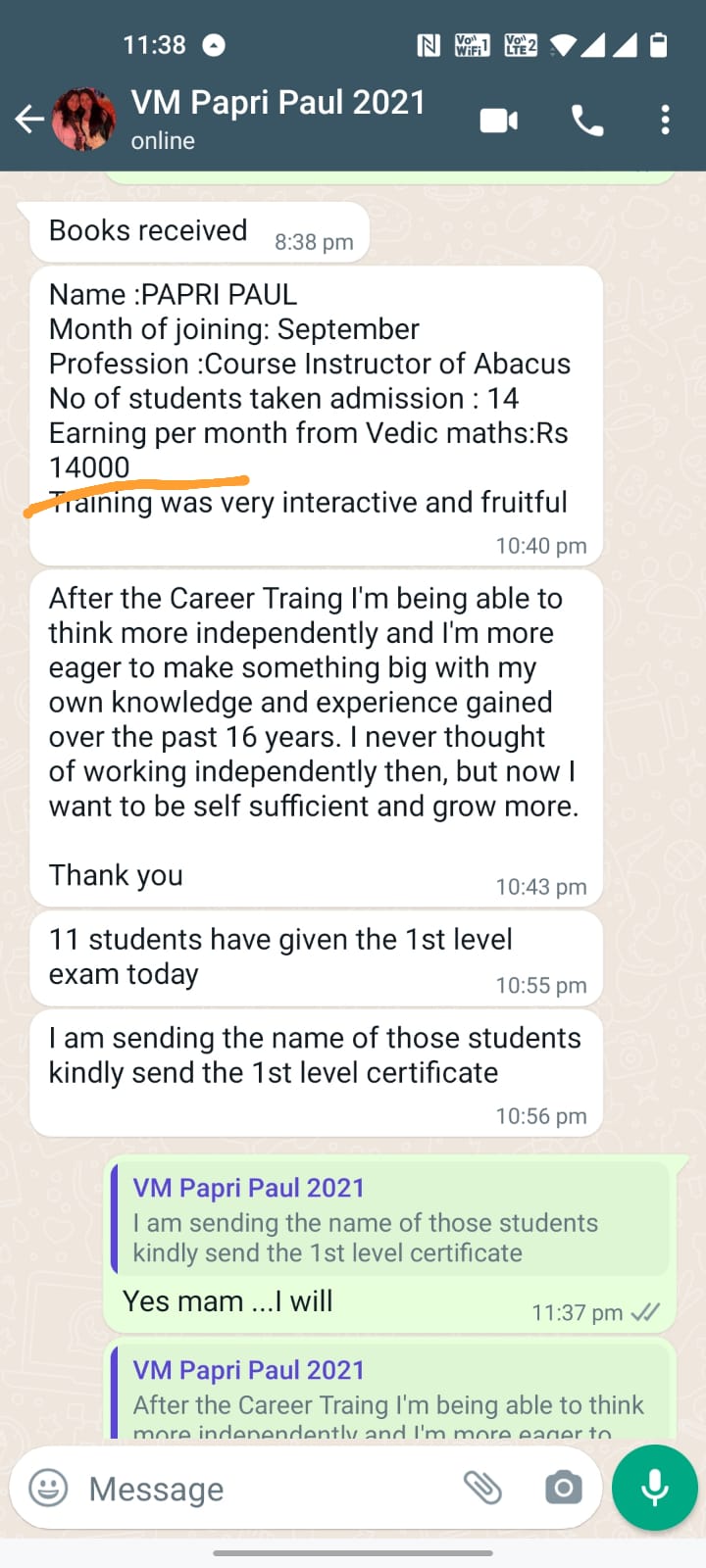The width and height of the screenshot is (706, 1568).
Task: Open the three-dot overflow menu
Action: 665,121
